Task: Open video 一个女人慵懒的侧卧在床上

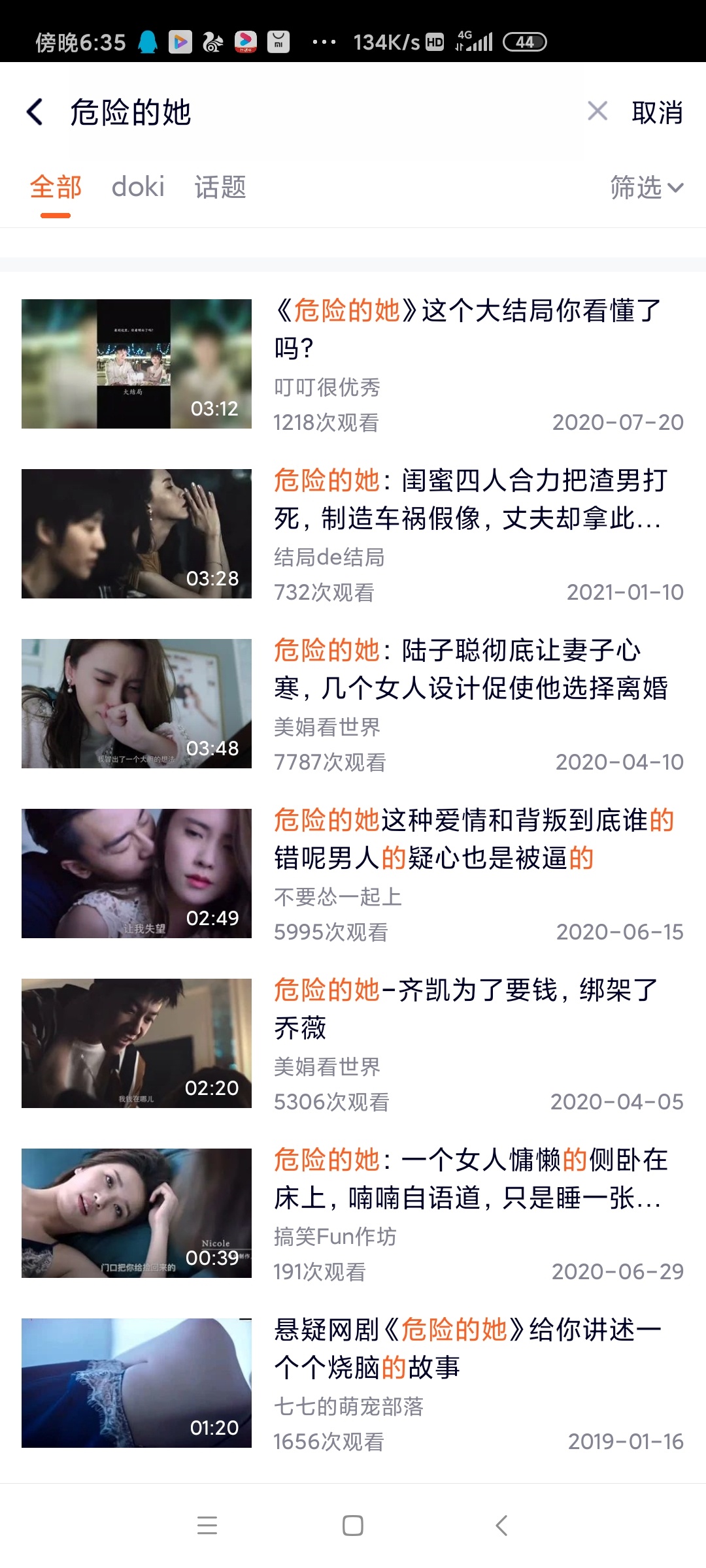Action: click(x=467, y=1178)
